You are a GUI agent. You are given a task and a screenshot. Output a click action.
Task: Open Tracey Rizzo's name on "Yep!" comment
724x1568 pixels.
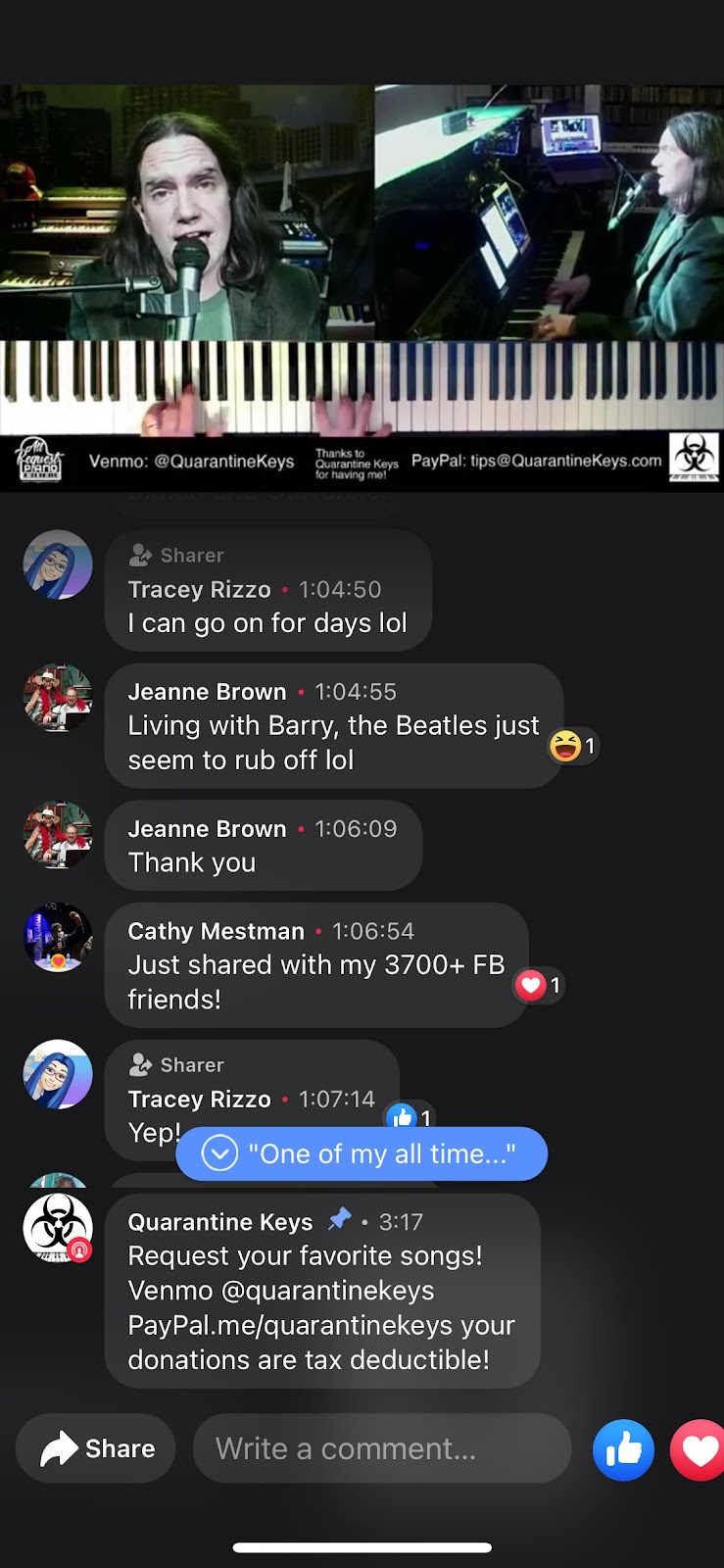(x=199, y=1100)
